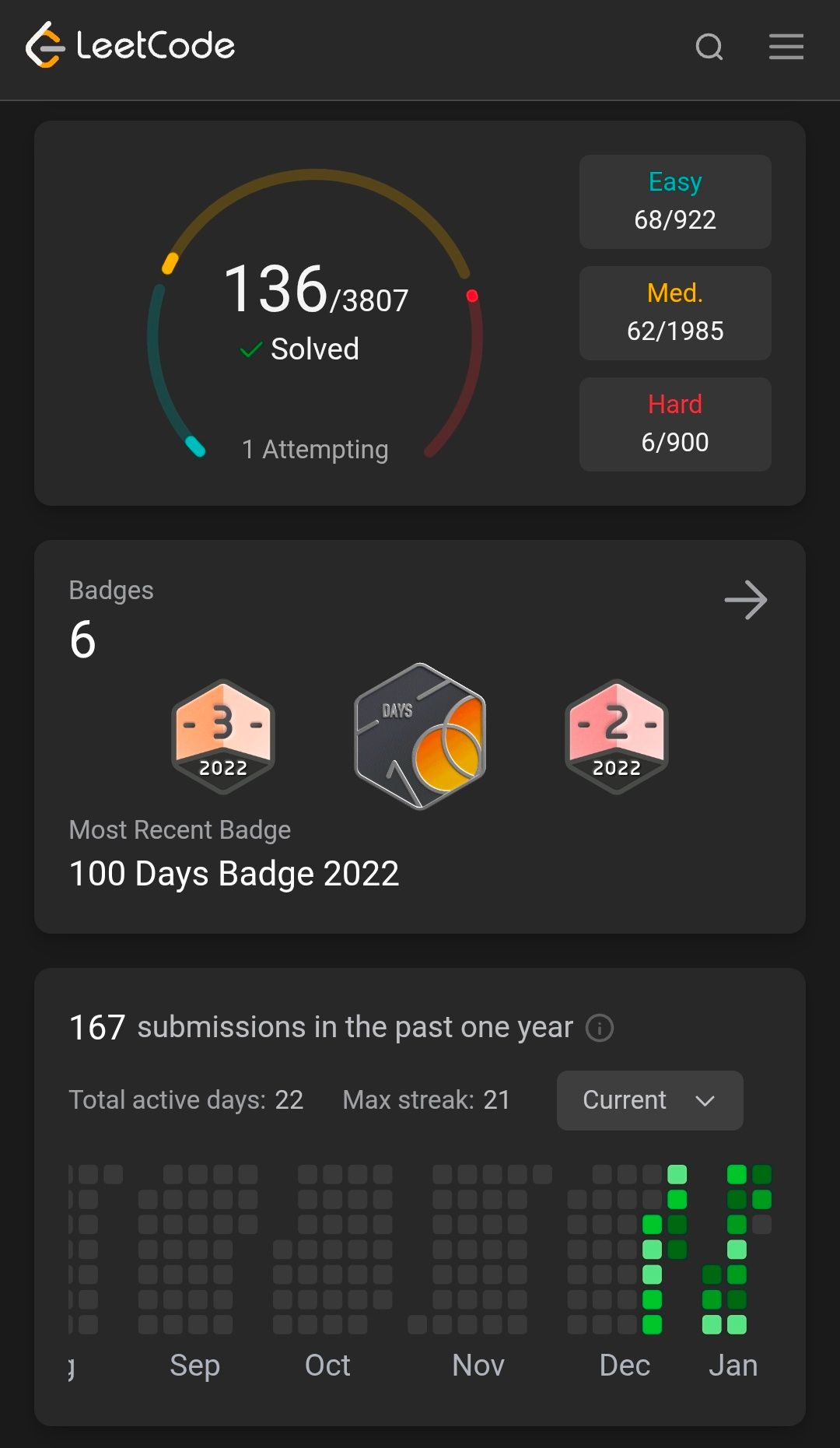
Task: Select the March 2022 badge
Action: [223, 736]
